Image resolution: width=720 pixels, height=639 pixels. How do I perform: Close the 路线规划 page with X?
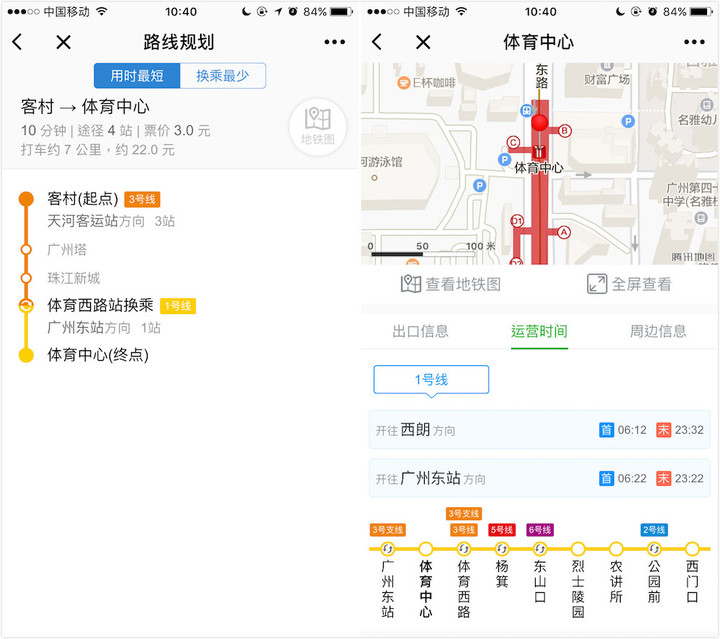63,42
